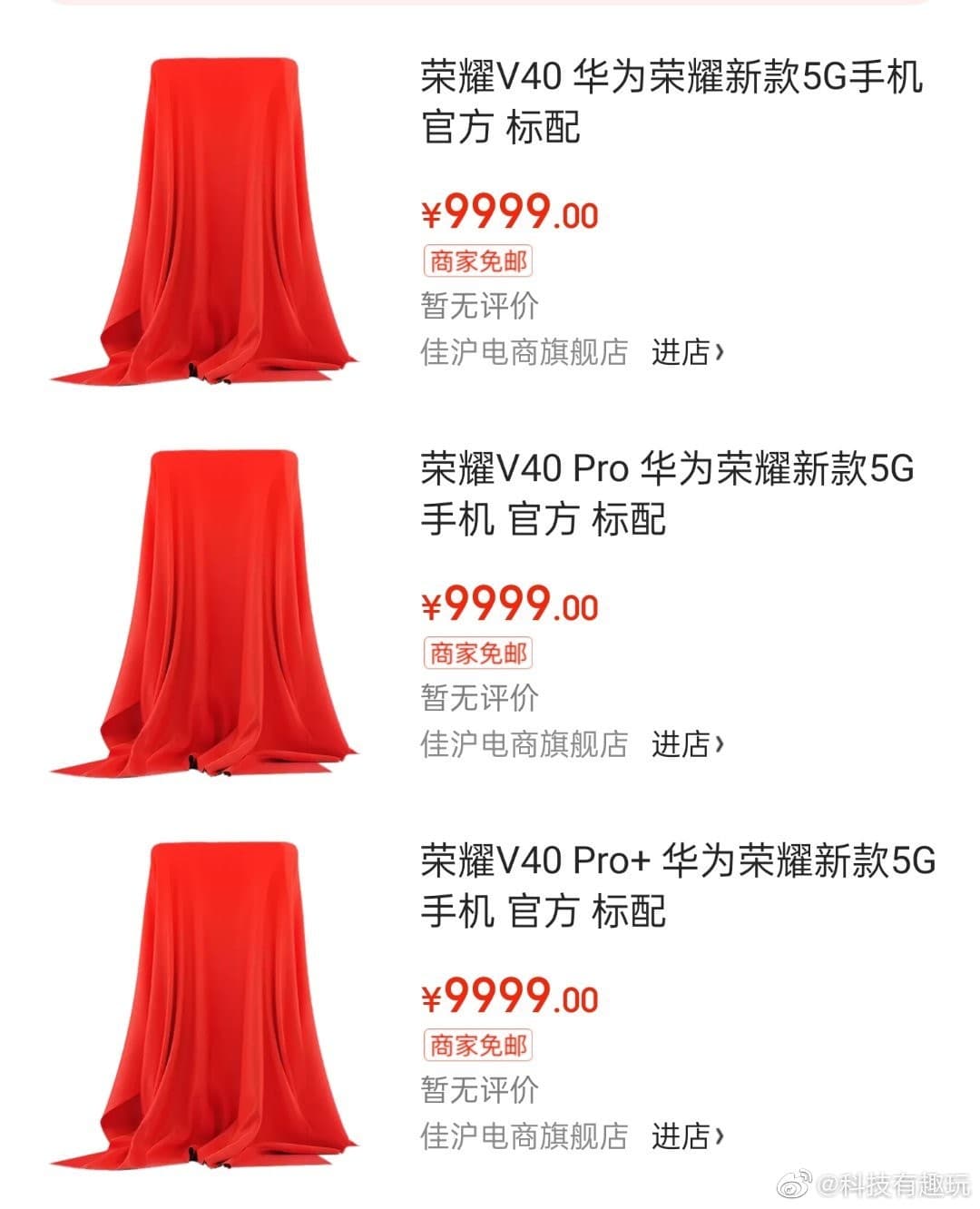Open the 荣耀V40 华为荣耀新款5G手机 product listing
Viewport: 980px width, 1209px height.
pos(671,101)
